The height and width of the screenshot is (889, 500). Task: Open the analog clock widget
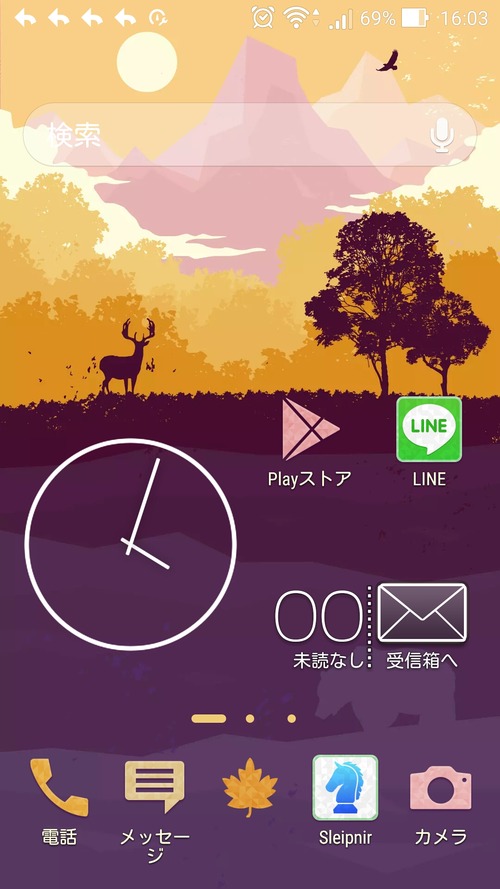point(130,544)
